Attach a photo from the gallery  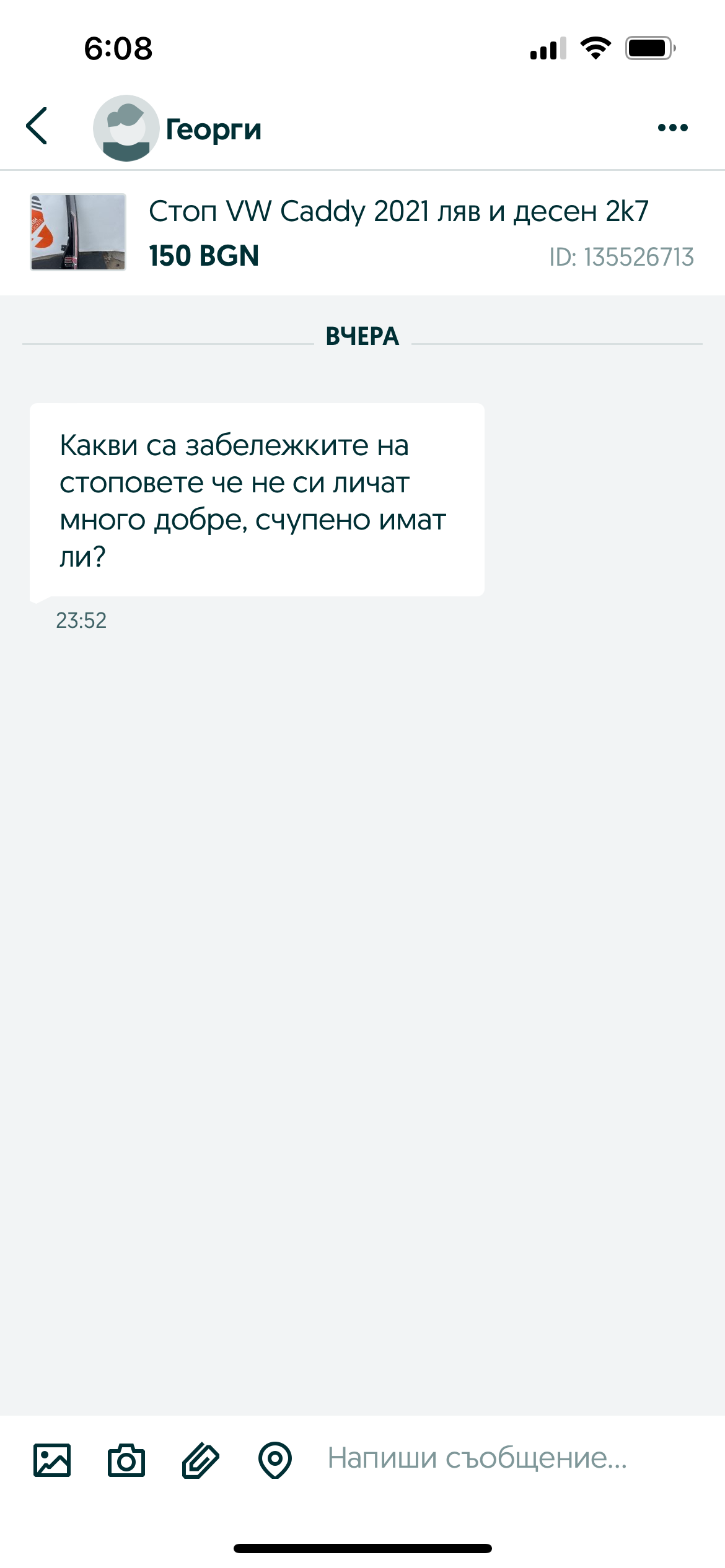coord(52,1460)
